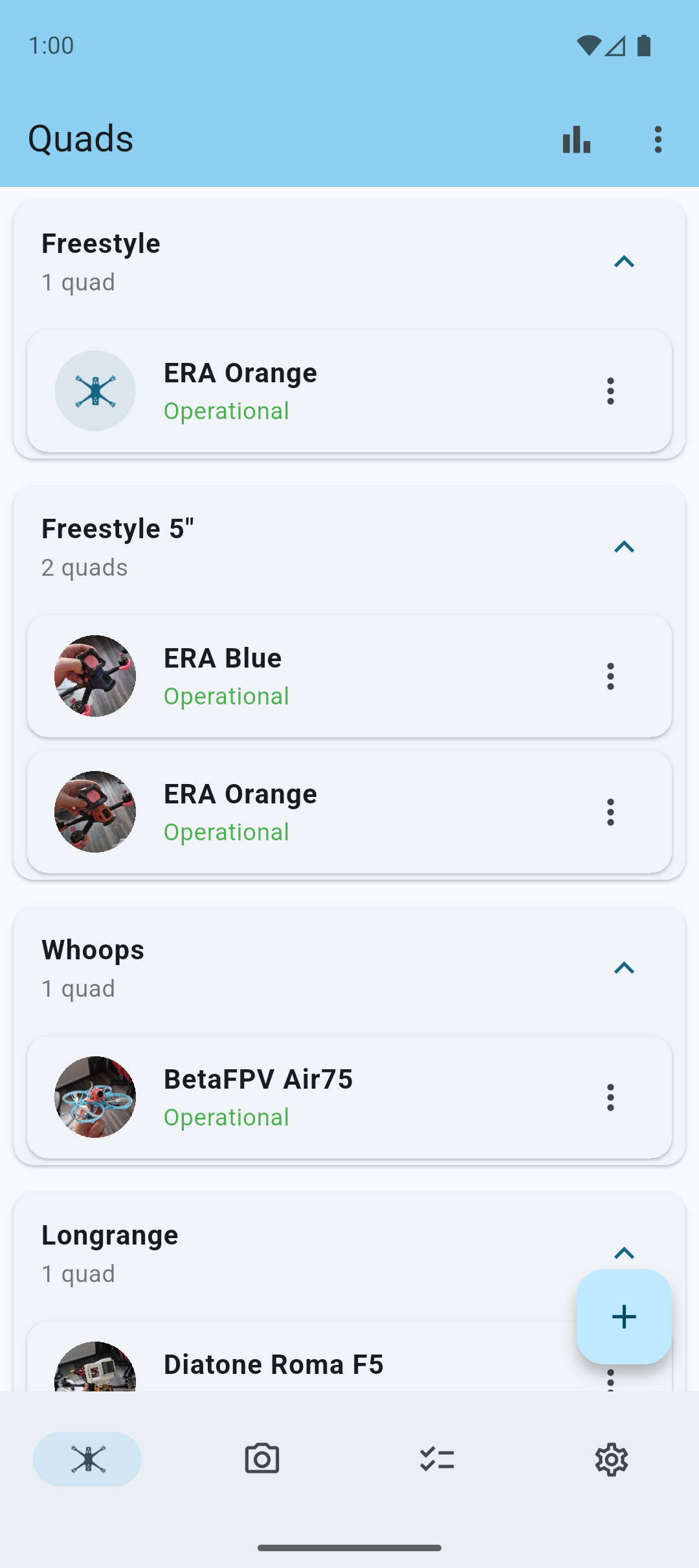Collapse the Freestyle group
This screenshot has height=1568, width=699.
625,261
